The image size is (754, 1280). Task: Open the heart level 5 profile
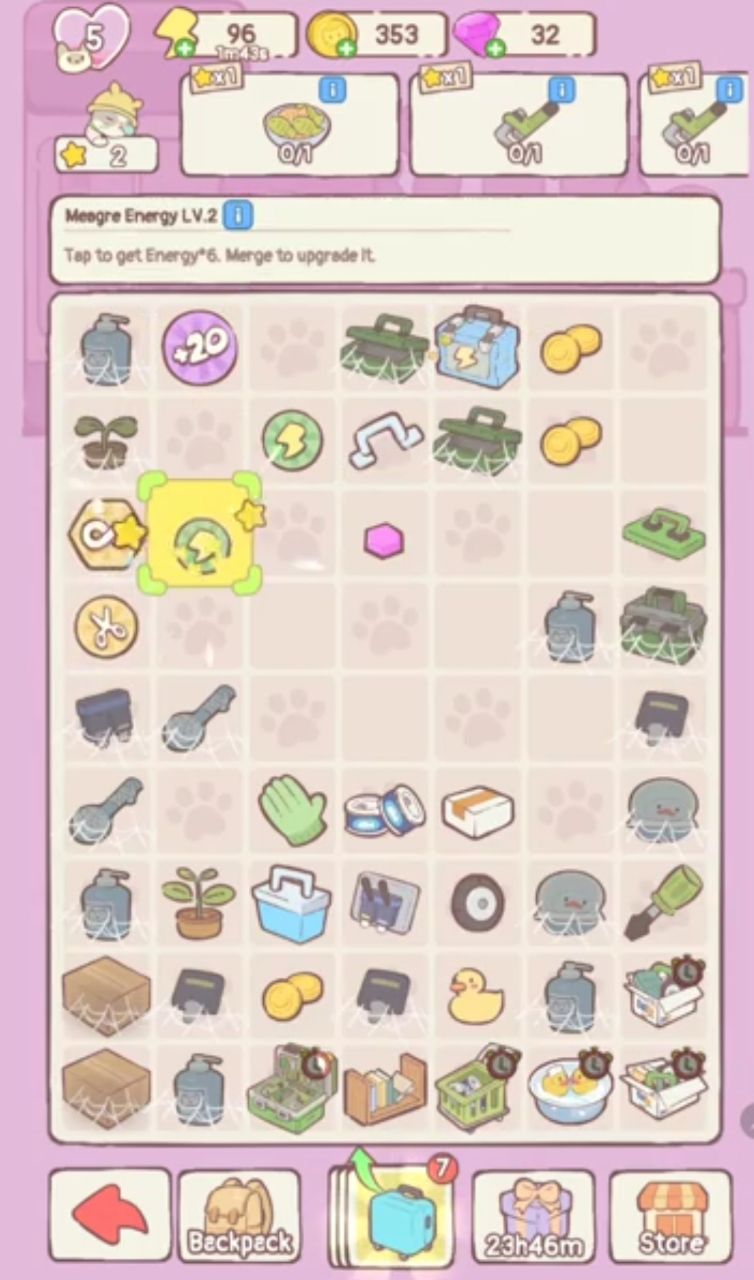92,38
